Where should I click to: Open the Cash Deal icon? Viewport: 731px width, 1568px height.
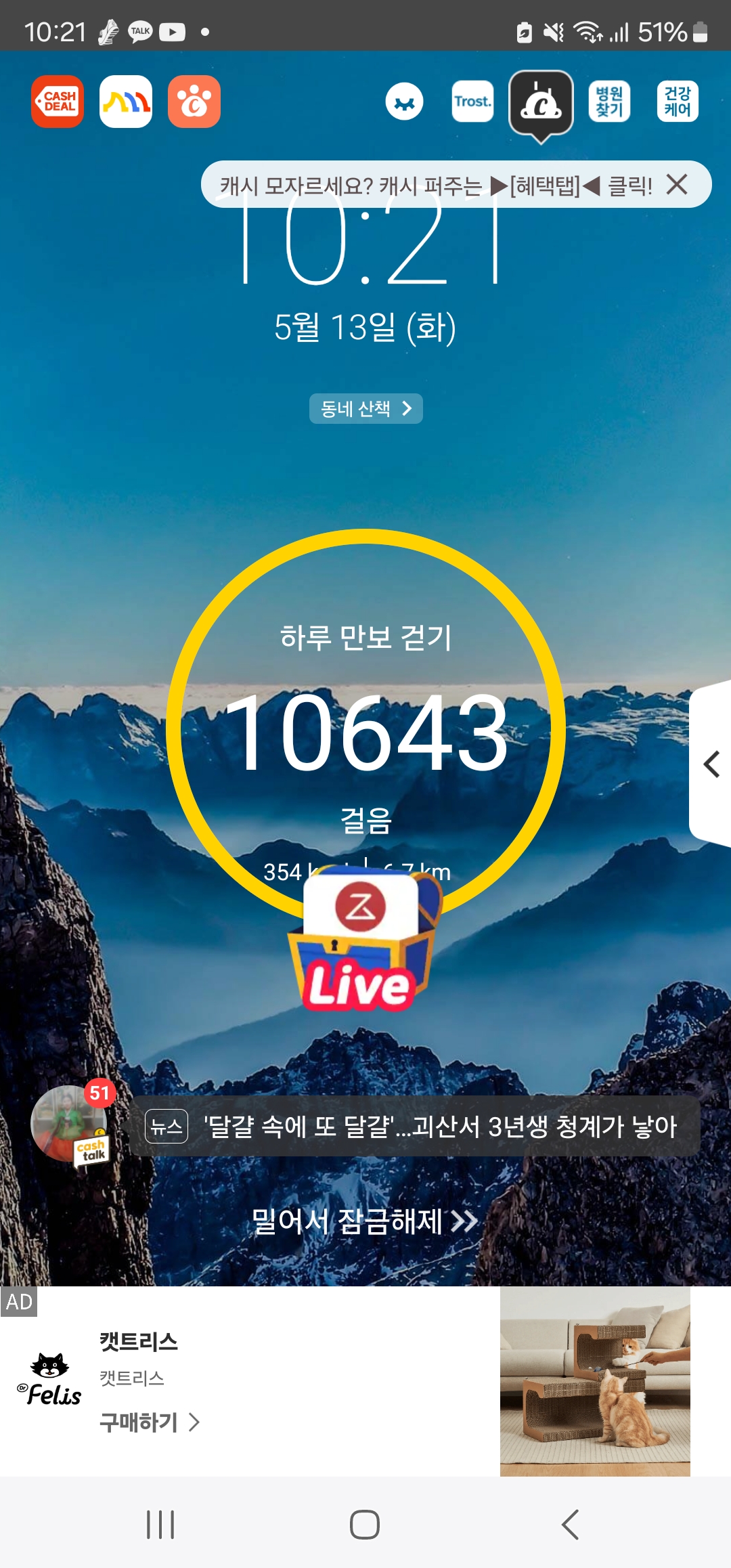[58, 102]
